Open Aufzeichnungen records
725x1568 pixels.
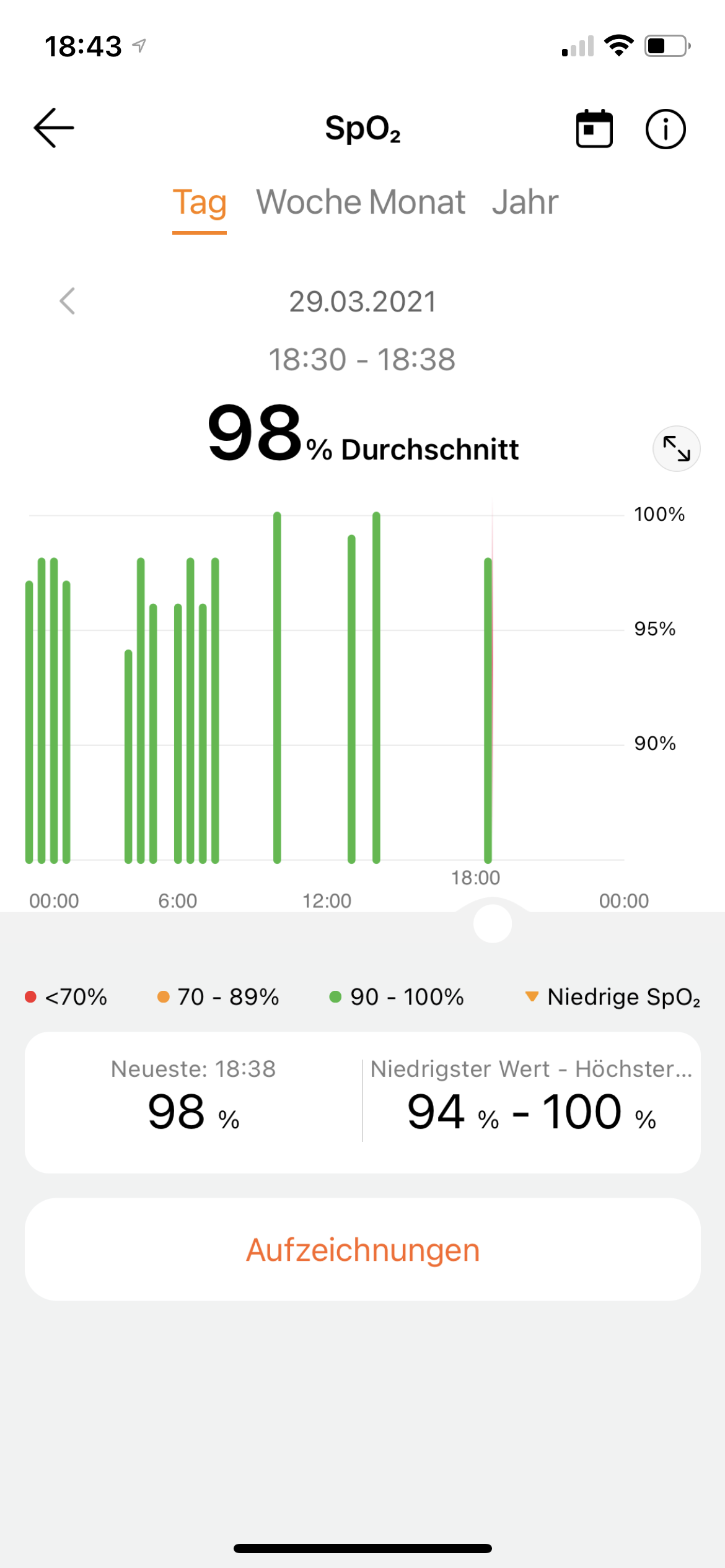(x=362, y=1249)
